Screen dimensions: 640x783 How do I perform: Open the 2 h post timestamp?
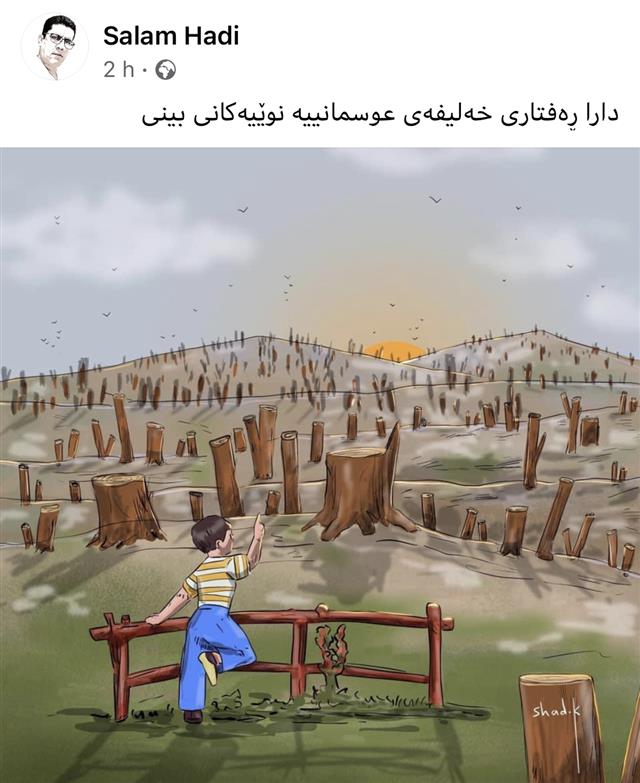[119, 70]
